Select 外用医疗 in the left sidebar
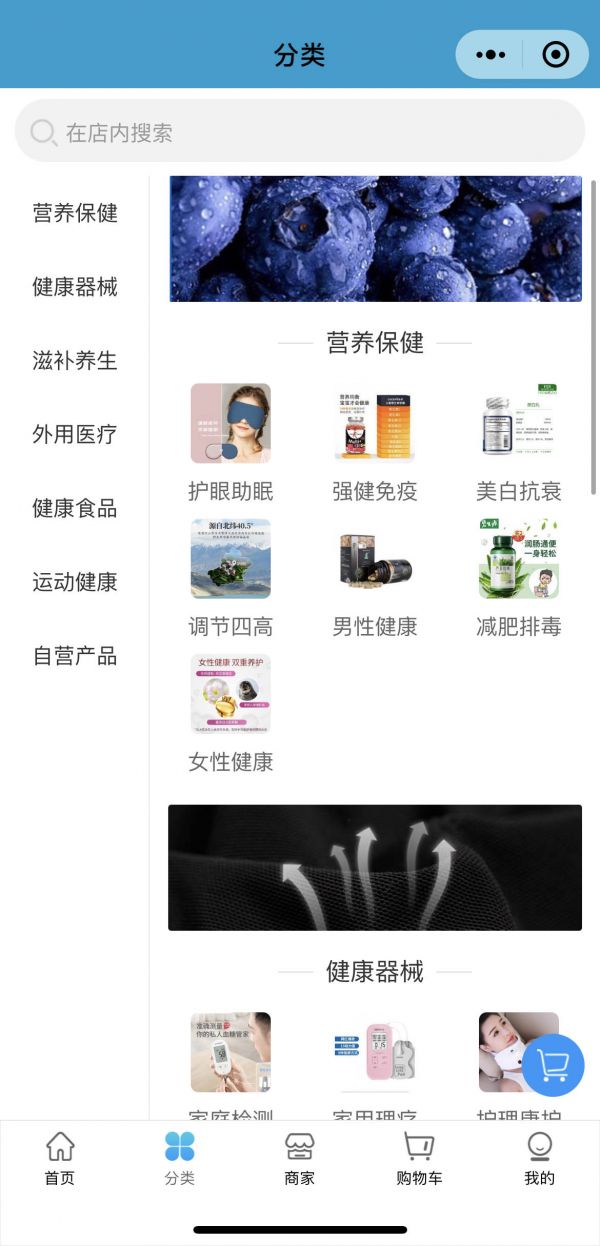600x1246 pixels. [75, 434]
